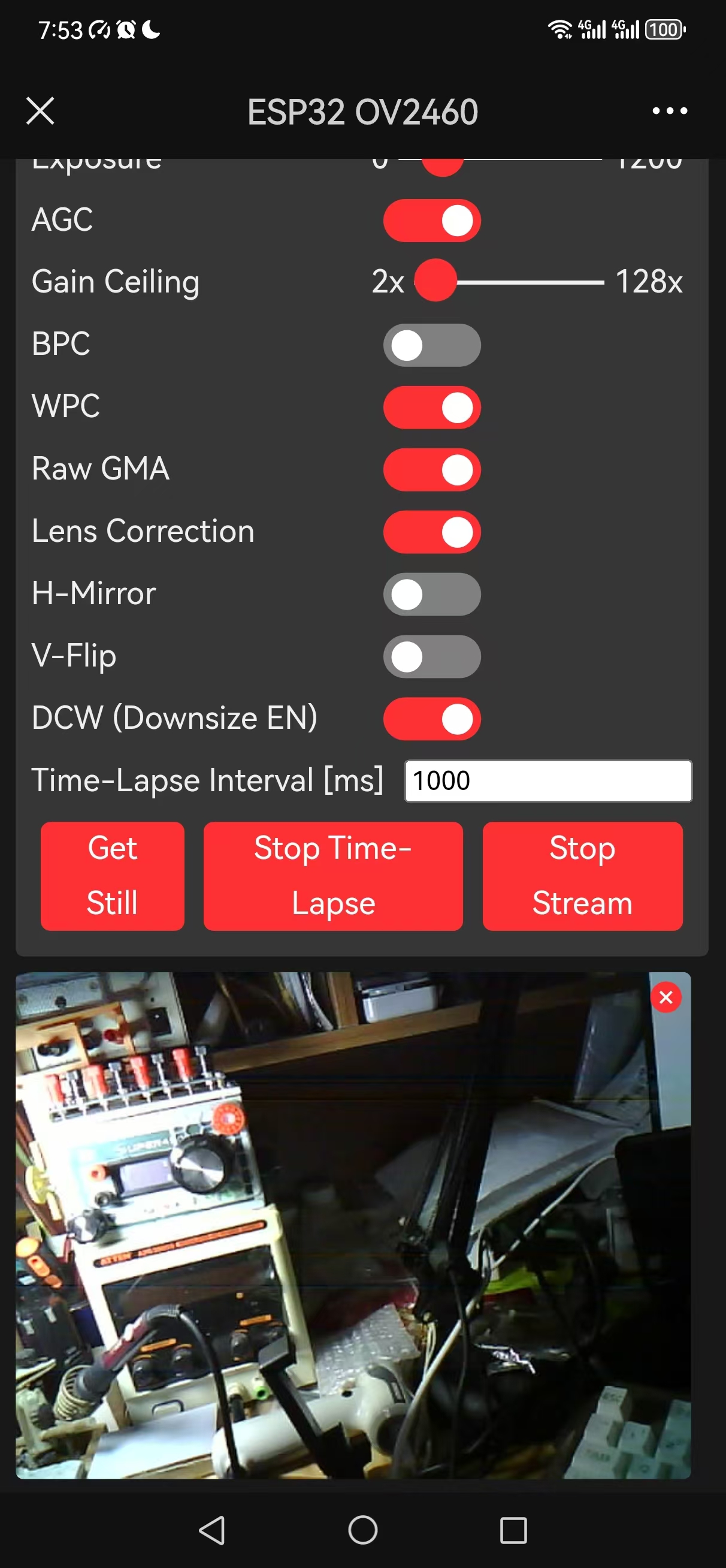Tap the Get Still button

click(x=113, y=876)
